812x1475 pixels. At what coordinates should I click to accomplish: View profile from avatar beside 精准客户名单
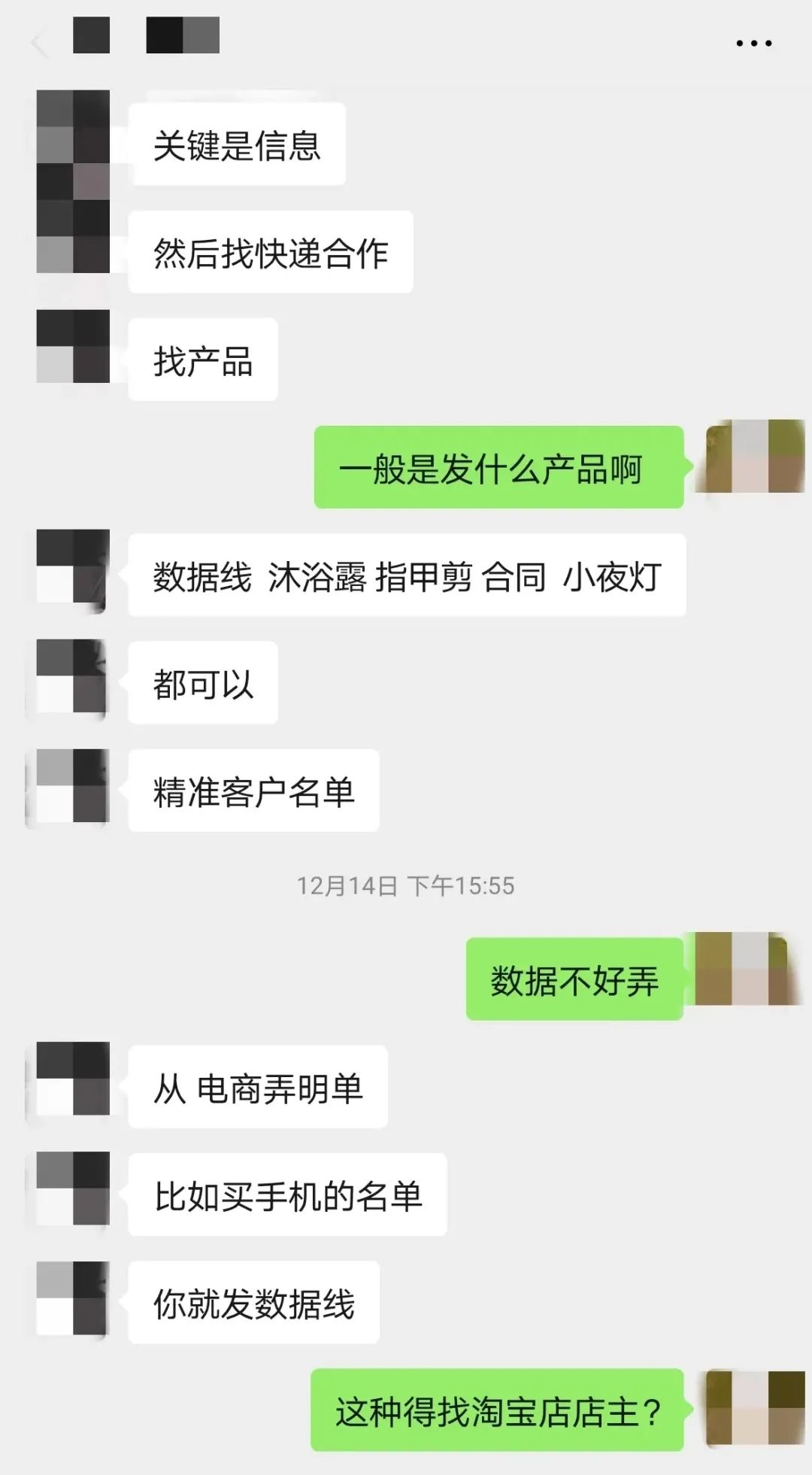click(x=73, y=785)
